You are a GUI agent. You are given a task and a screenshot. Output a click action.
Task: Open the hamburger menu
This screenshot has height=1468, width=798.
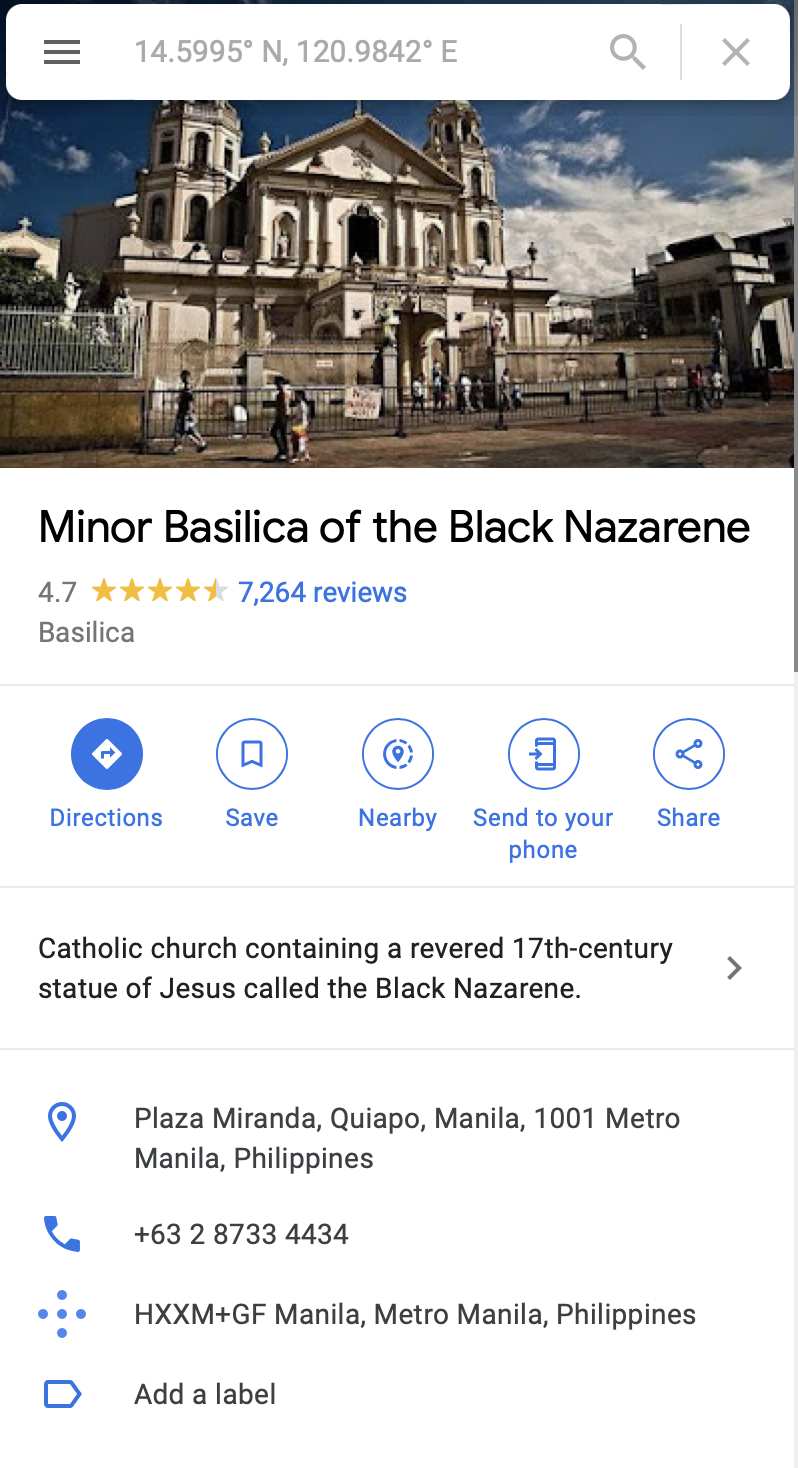tap(62, 52)
